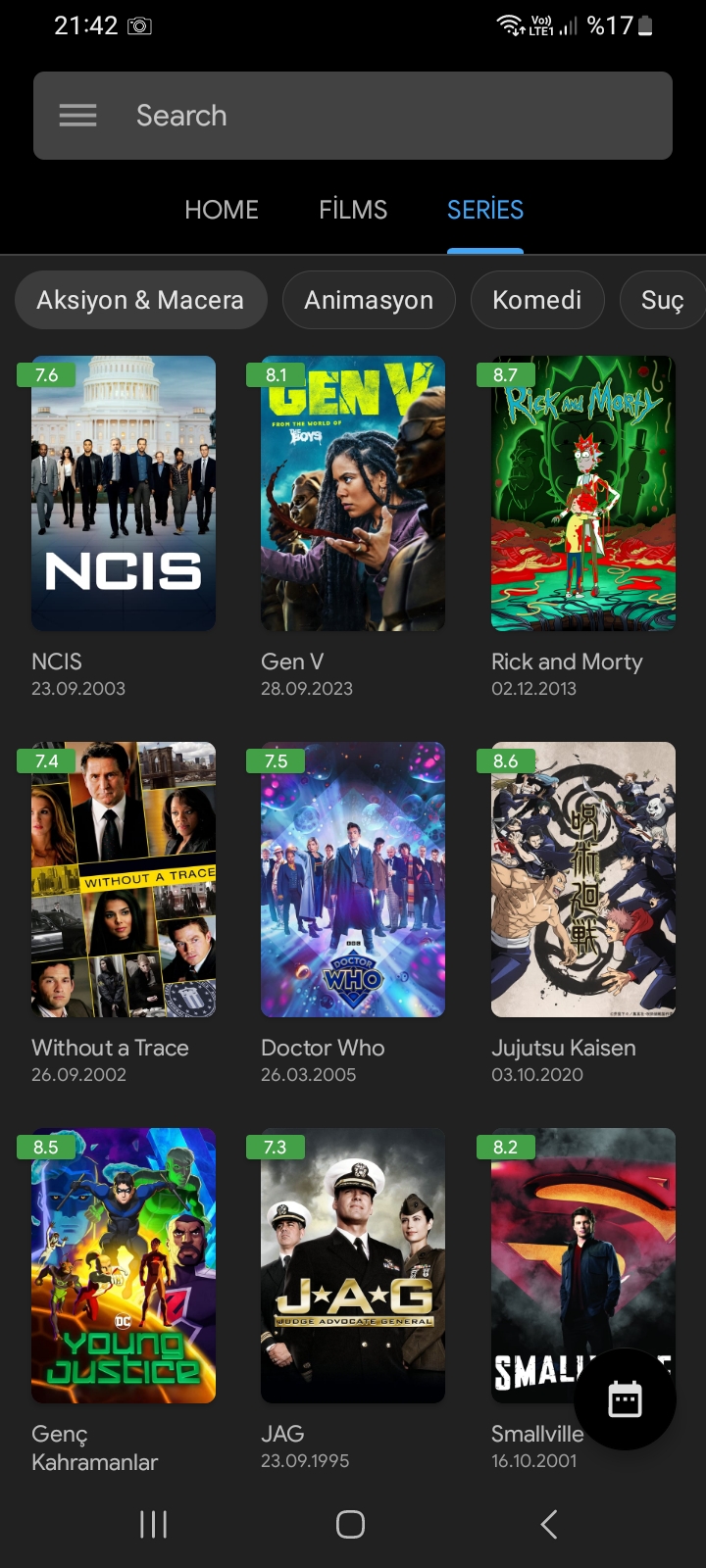Select the Suç genre chip
The height and width of the screenshot is (1568, 706).
pos(663,300)
